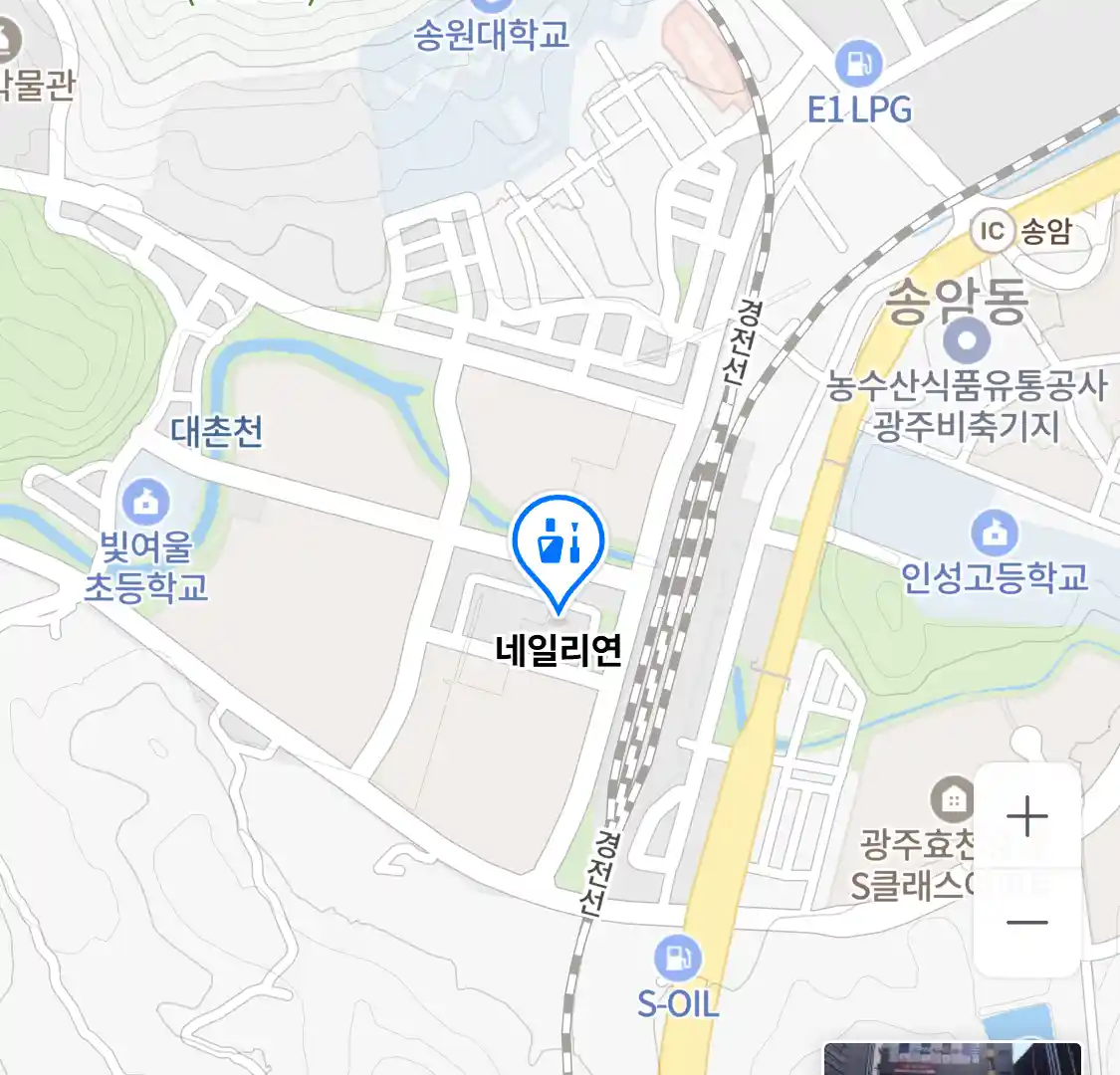Tap the 네일리연 location pin
The image size is (1120, 1075).
(x=559, y=546)
